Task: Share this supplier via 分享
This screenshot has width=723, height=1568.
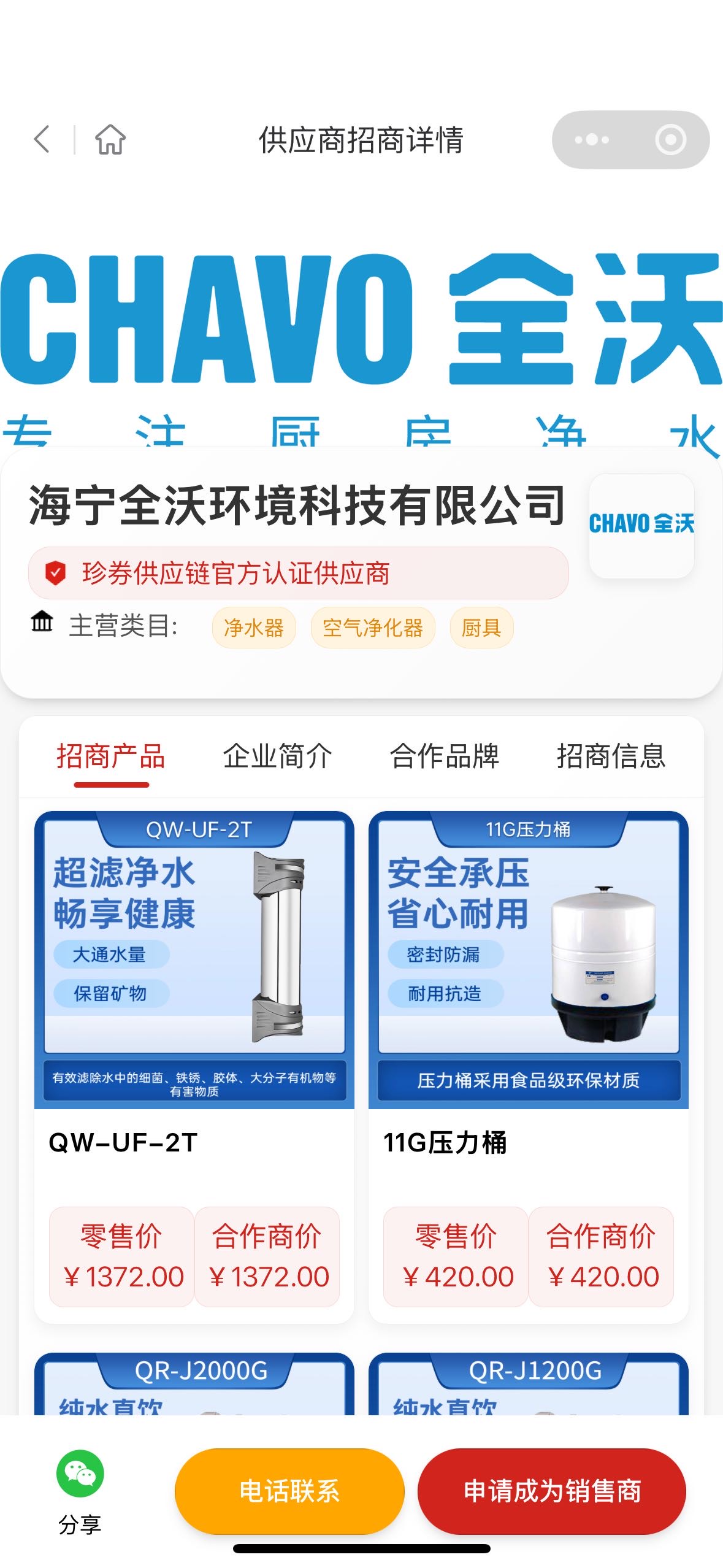Action: [80, 1491]
